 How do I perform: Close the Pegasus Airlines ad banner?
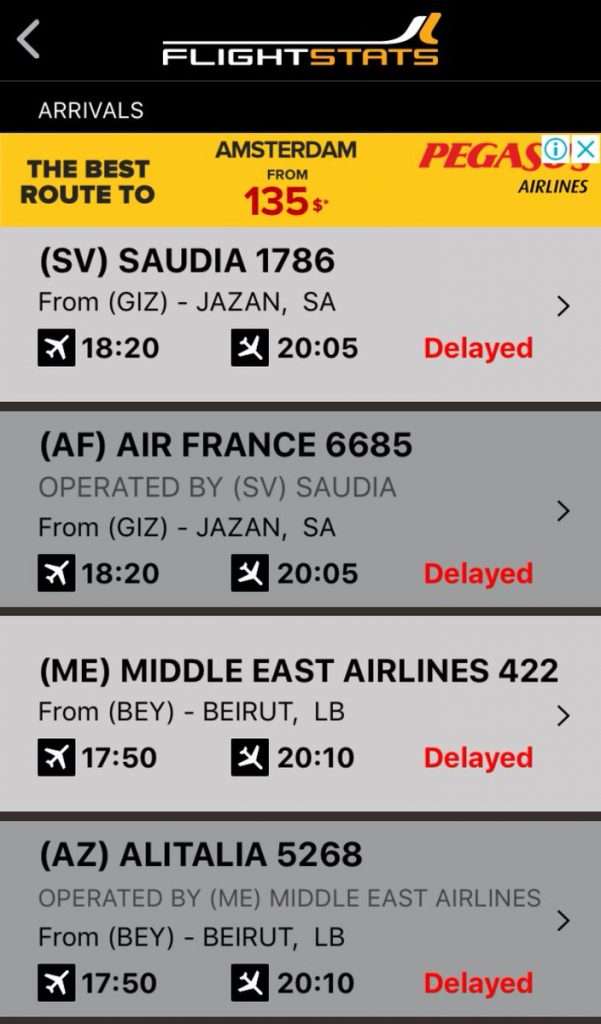585,150
